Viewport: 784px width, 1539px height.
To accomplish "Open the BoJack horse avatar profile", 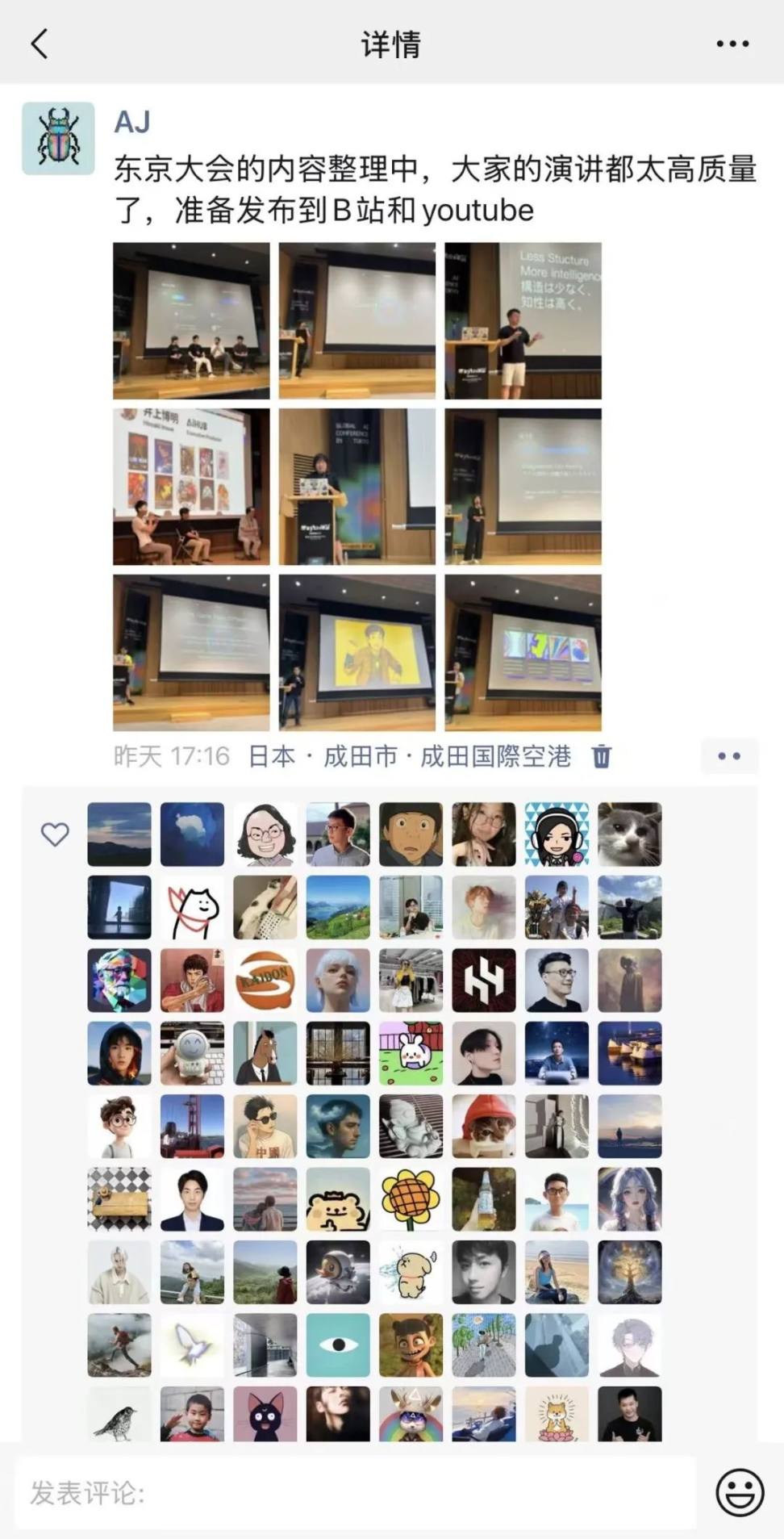I will [x=265, y=1053].
